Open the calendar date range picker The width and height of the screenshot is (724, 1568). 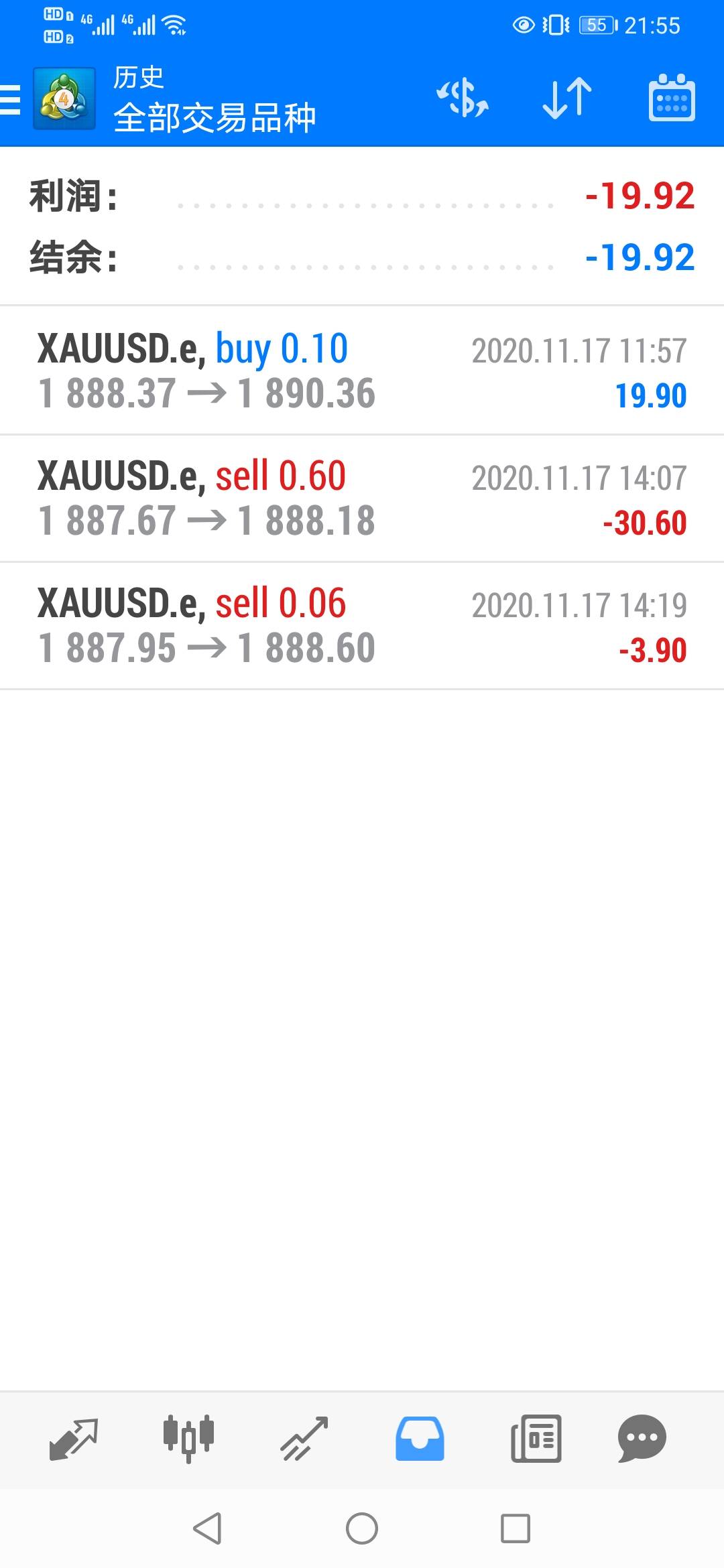point(672,99)
